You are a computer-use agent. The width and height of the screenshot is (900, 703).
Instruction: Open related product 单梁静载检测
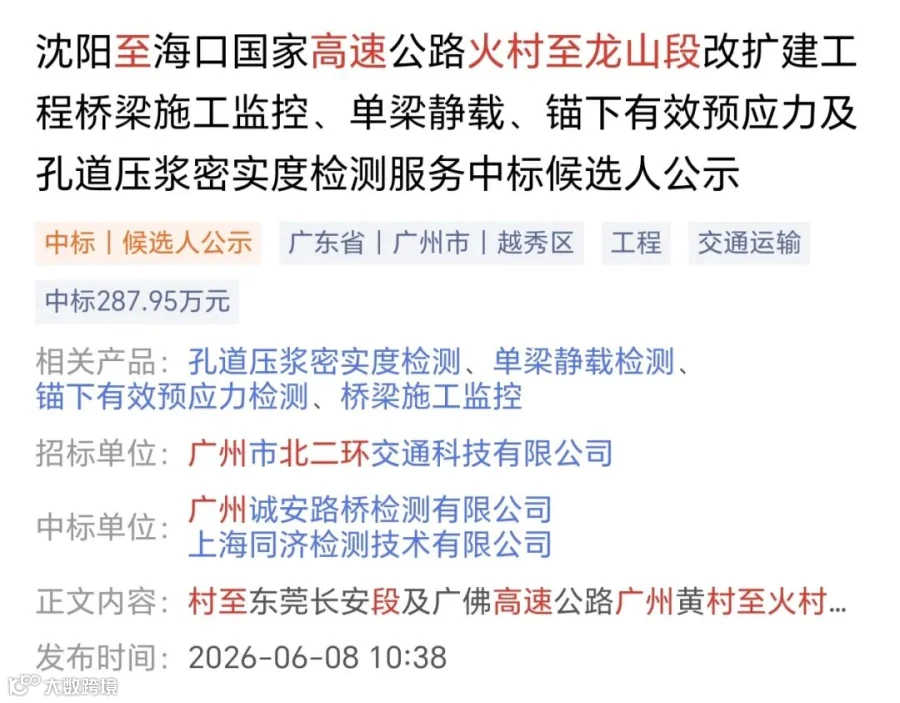584,362
